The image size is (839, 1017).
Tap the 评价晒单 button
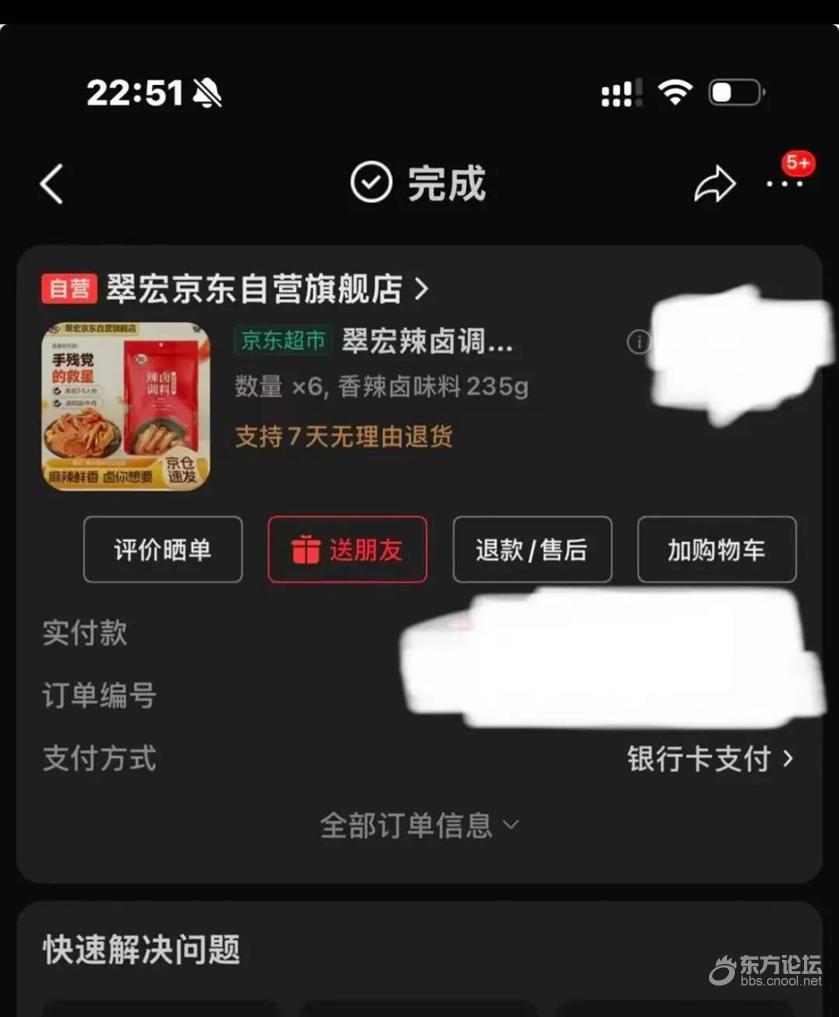pyautogui.click(x=163, y=549)
